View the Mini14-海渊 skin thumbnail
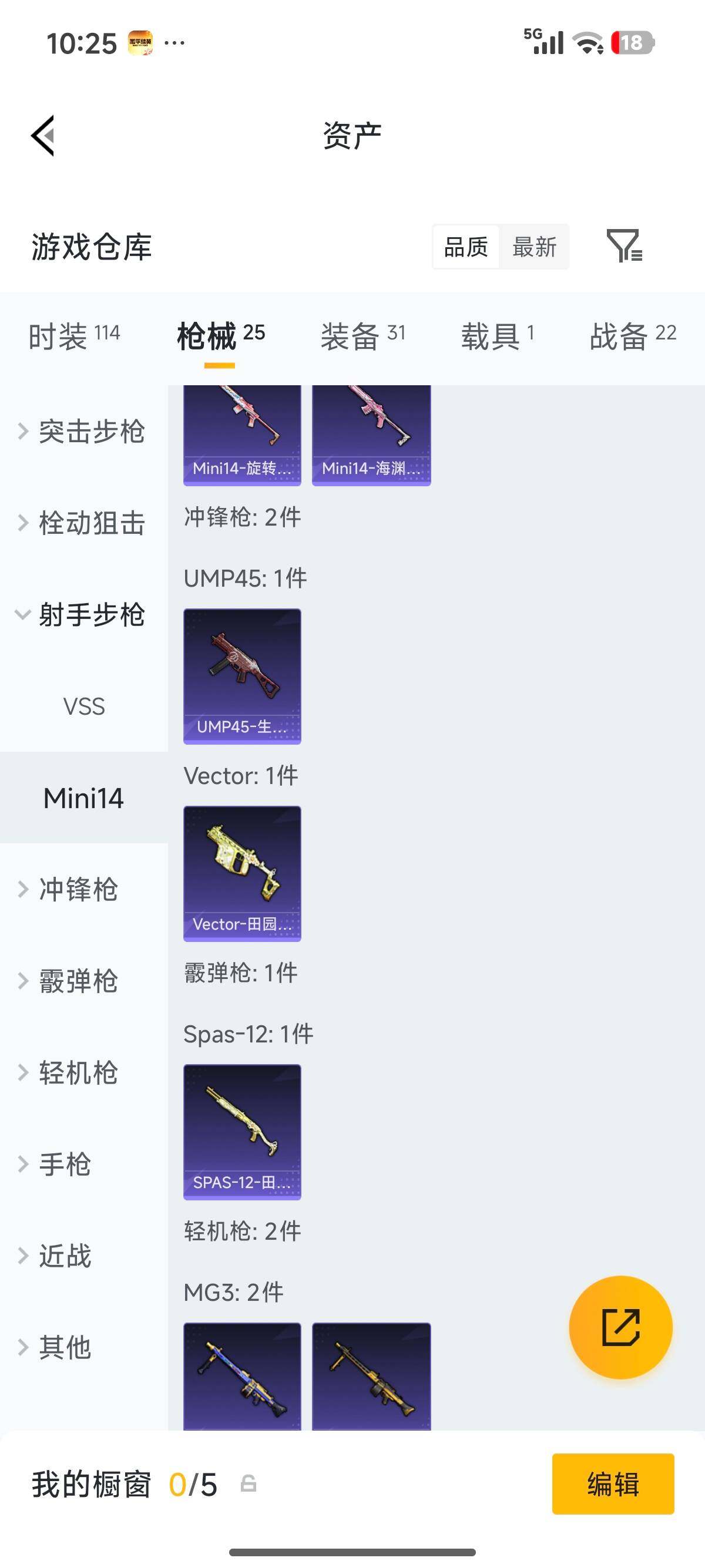Screen dimensions: 705x1568 [371, 432]
